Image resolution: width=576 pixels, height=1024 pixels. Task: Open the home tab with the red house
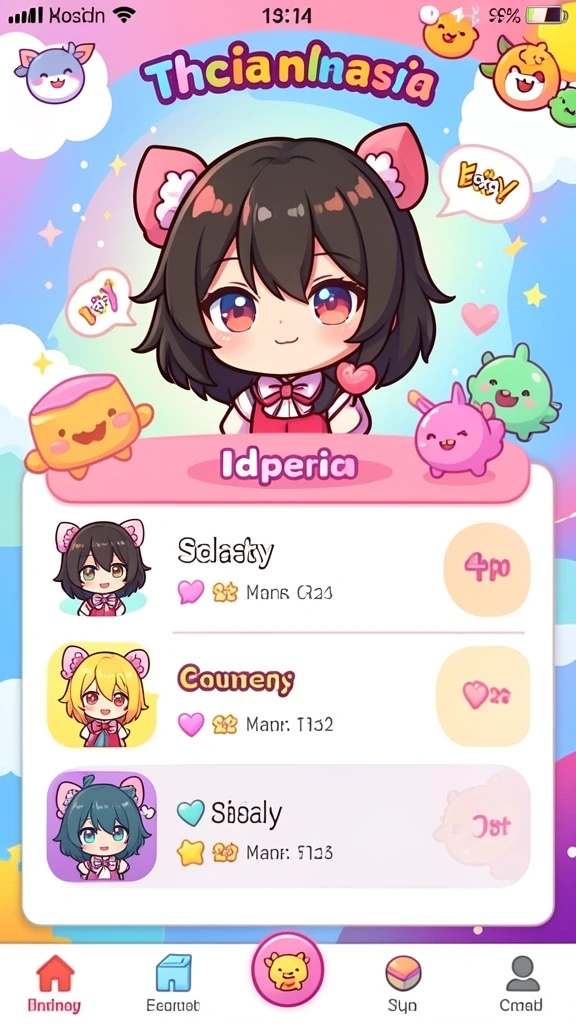coord(56,983)
